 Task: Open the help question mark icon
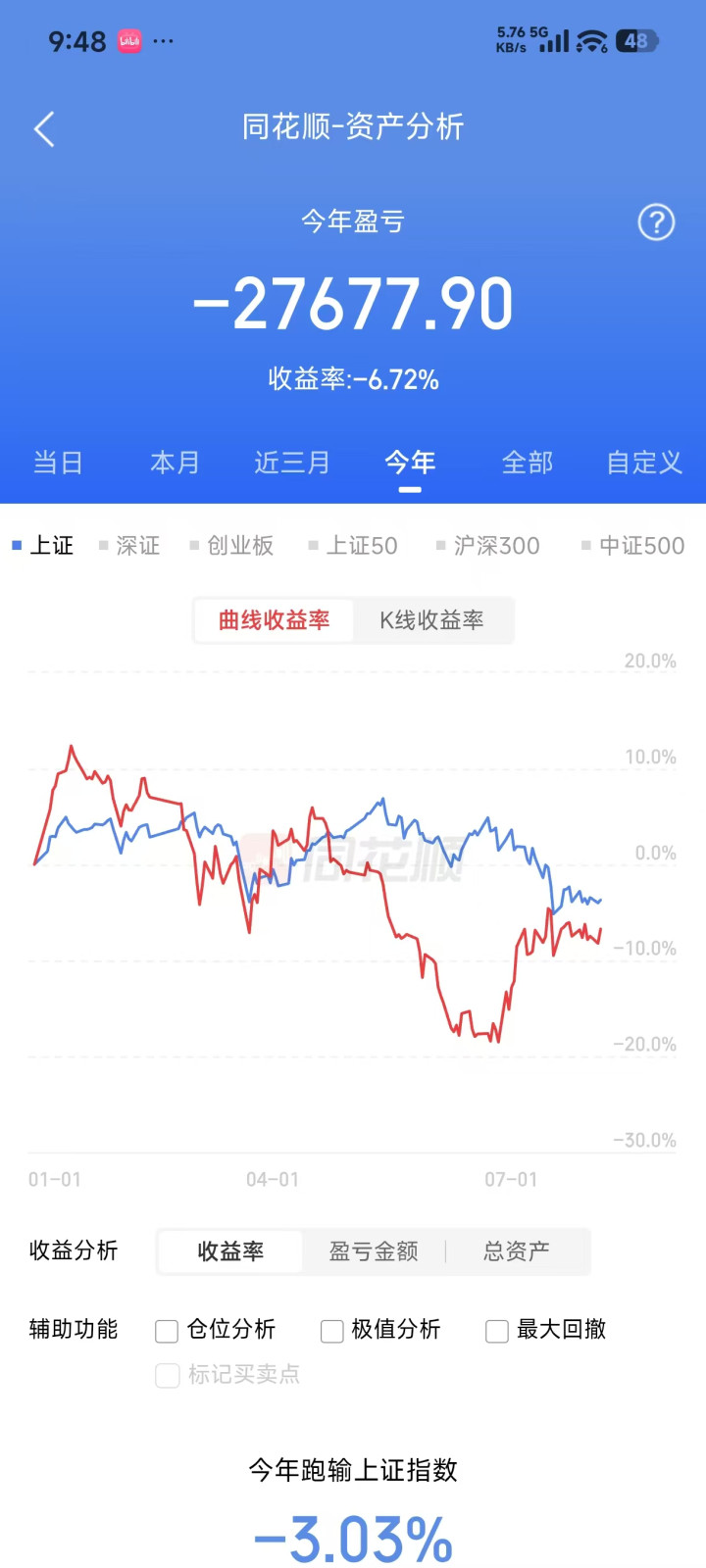tap(656, 222)
